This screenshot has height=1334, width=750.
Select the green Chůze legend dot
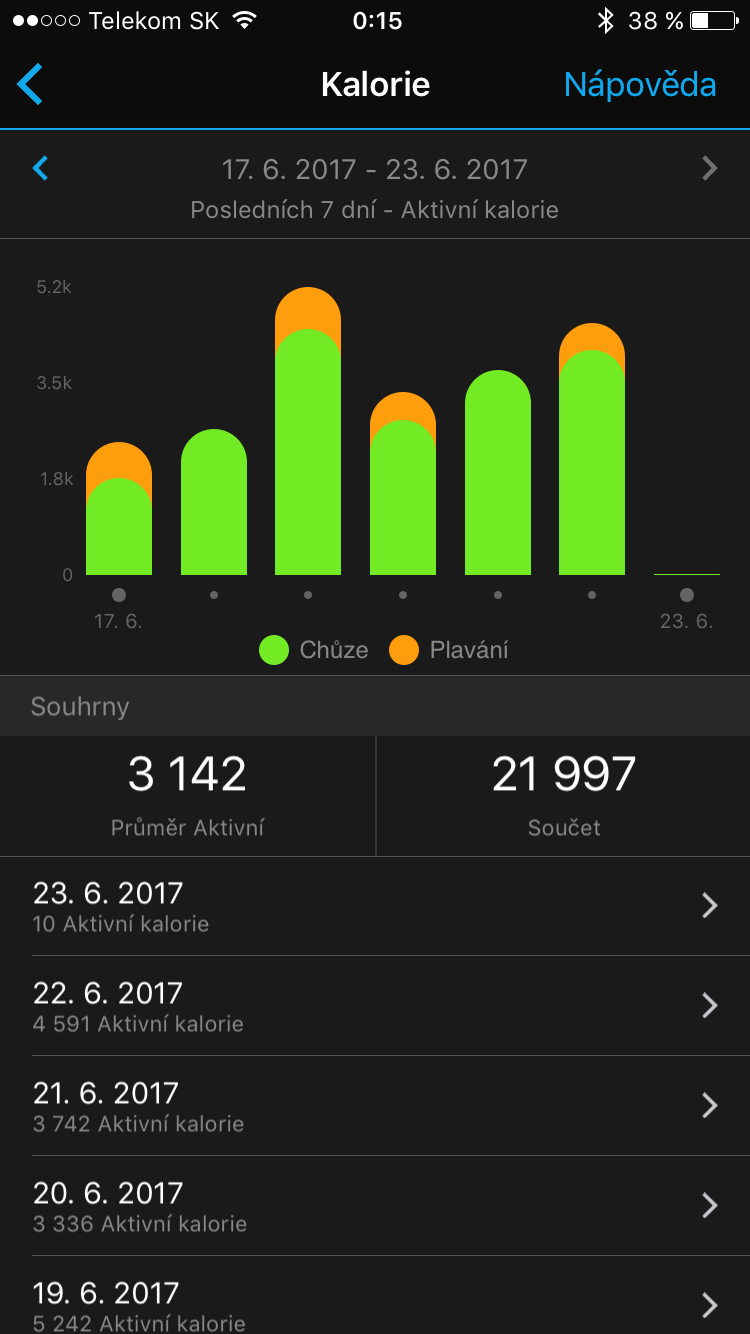click(x=274, y=650)
